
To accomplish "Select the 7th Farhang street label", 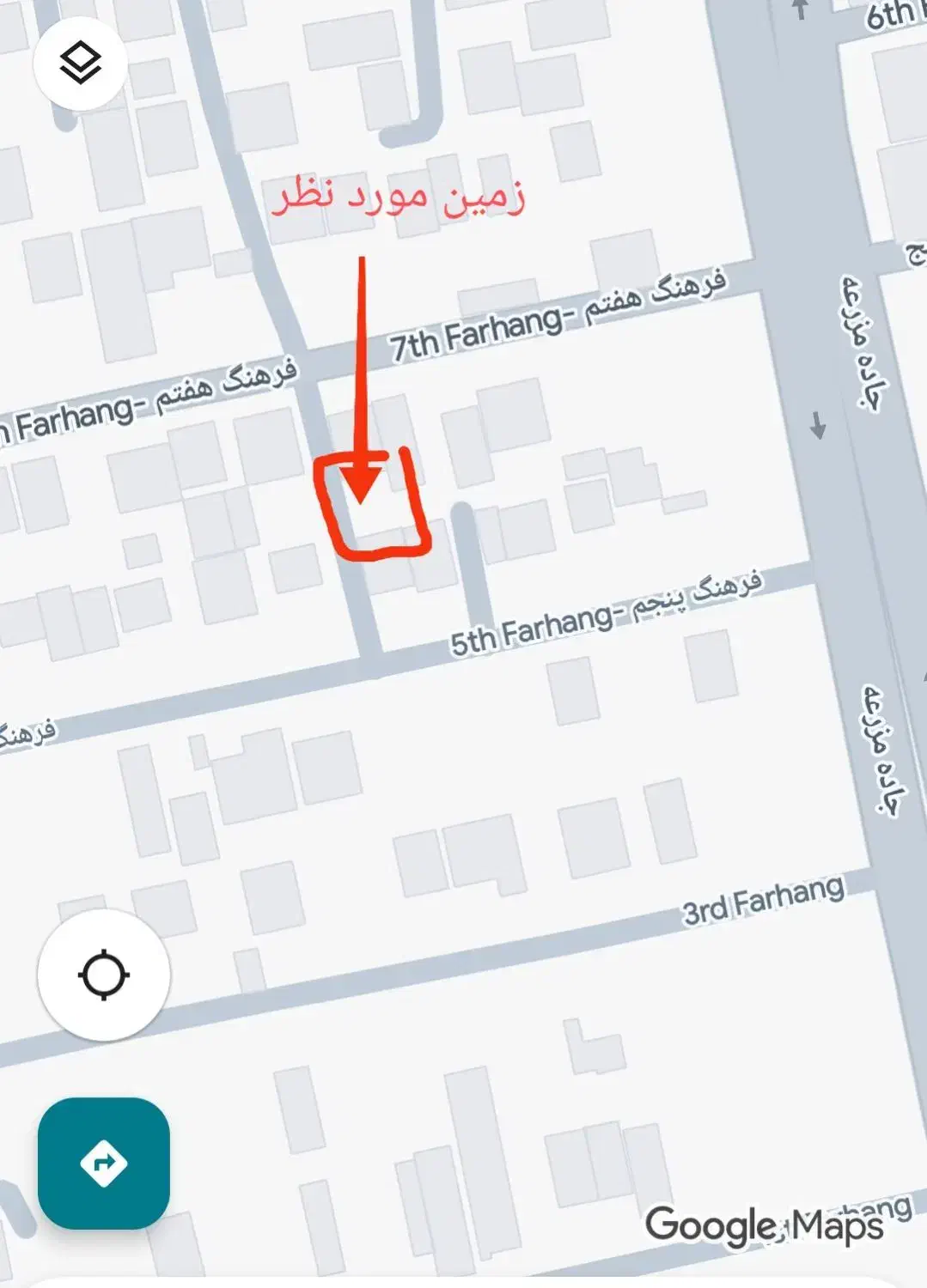I will (478, 337).
